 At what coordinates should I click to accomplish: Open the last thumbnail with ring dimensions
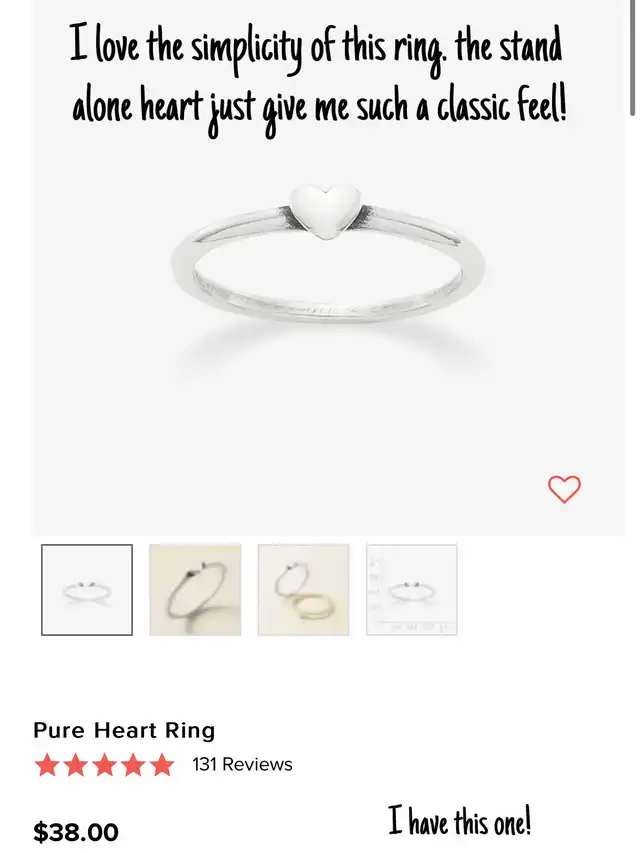[x=412, y=590]
